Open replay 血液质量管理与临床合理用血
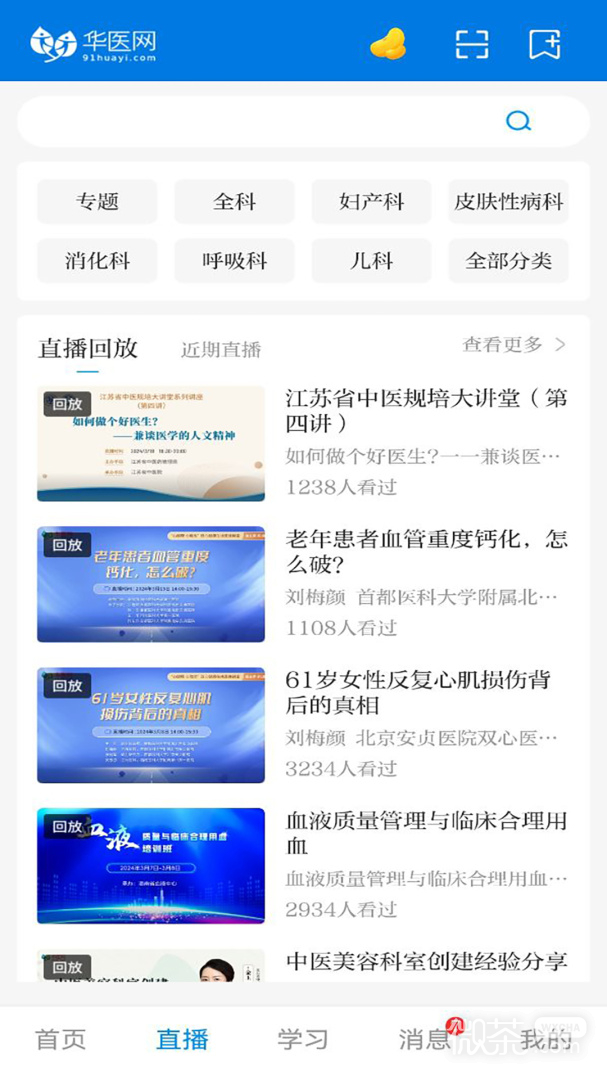Screen dimensions: 607x1080 click(303, 866)
